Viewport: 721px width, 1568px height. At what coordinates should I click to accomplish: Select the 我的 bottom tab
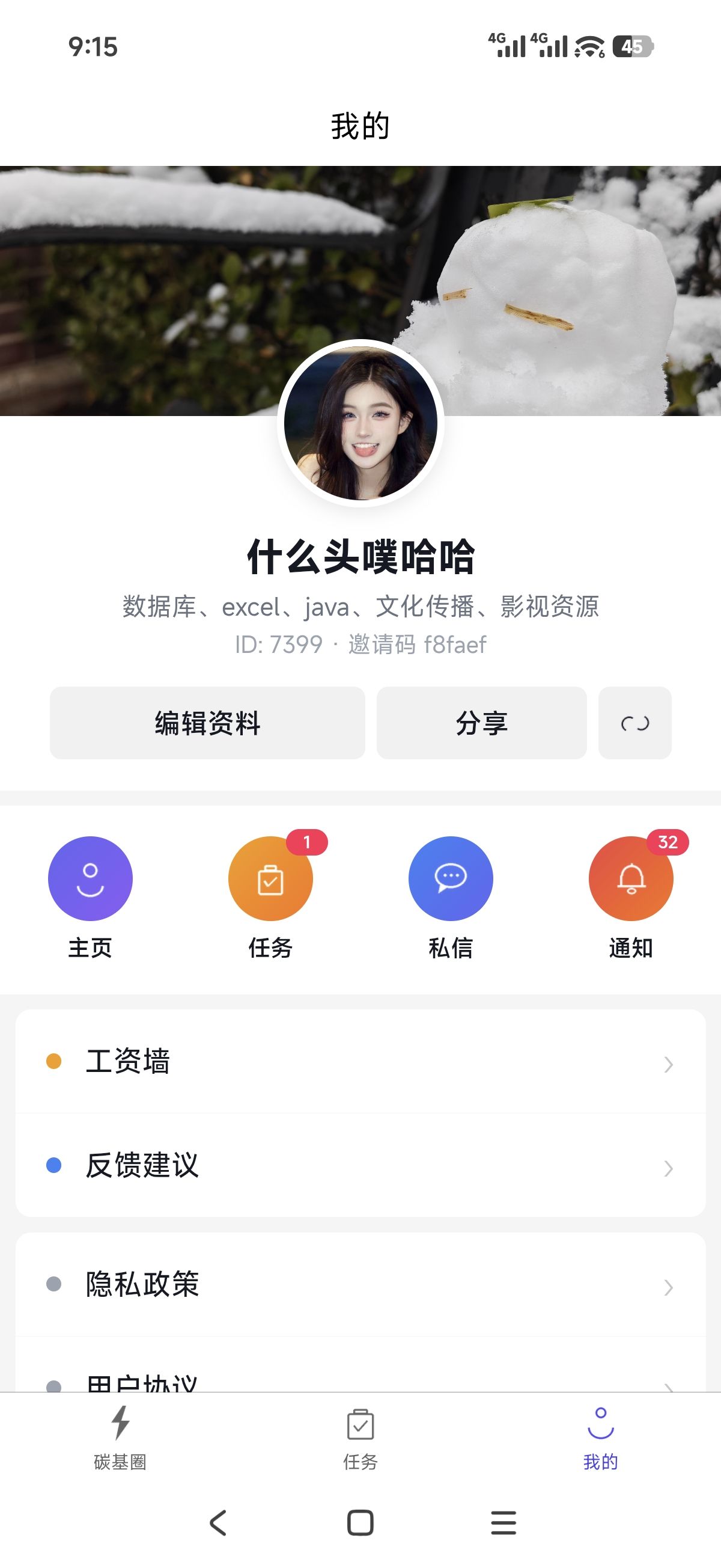(600, 1438)
